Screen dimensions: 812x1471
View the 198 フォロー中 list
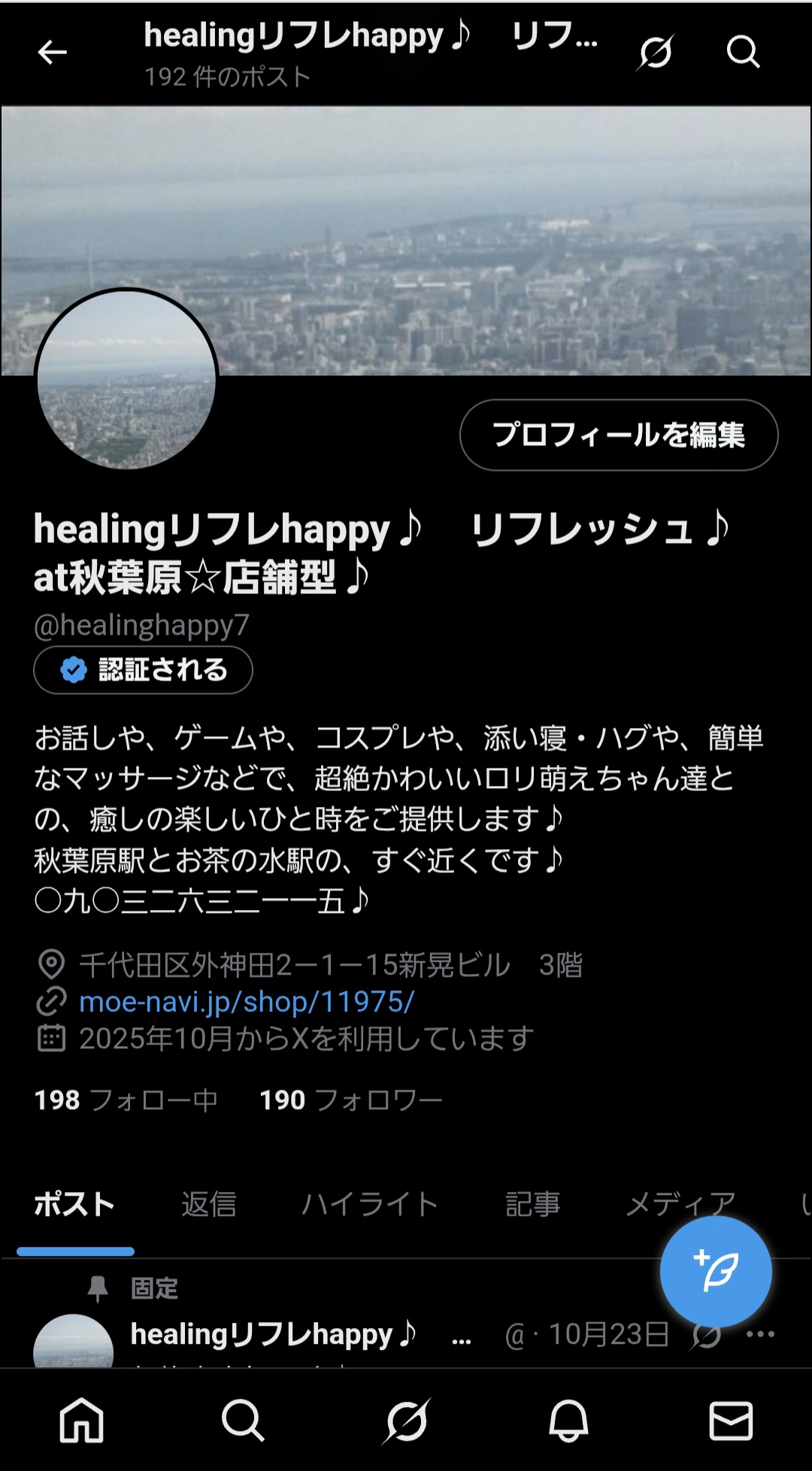[x=126, y=1100]
